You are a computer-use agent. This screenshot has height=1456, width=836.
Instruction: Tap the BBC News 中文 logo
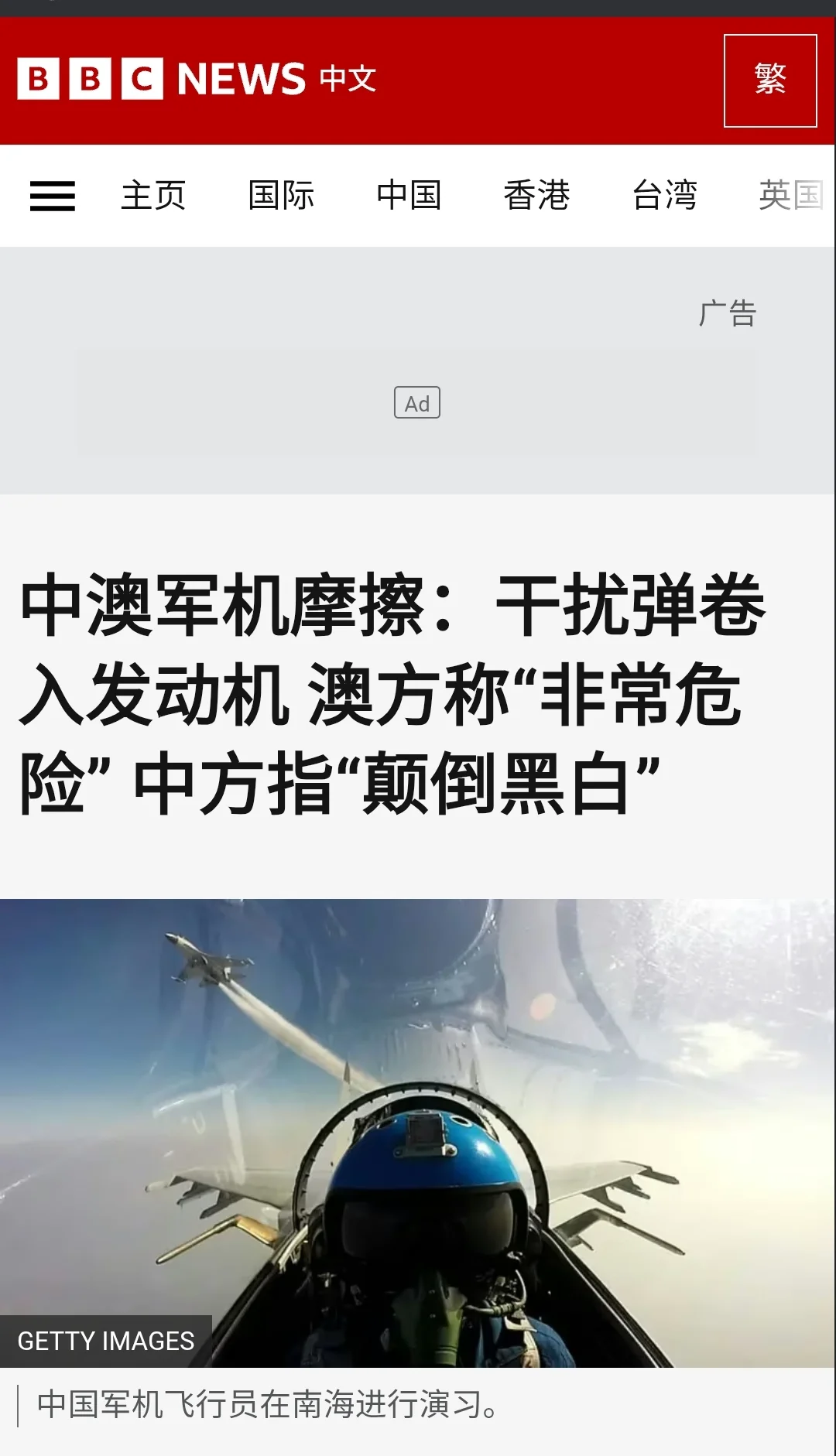197,79
